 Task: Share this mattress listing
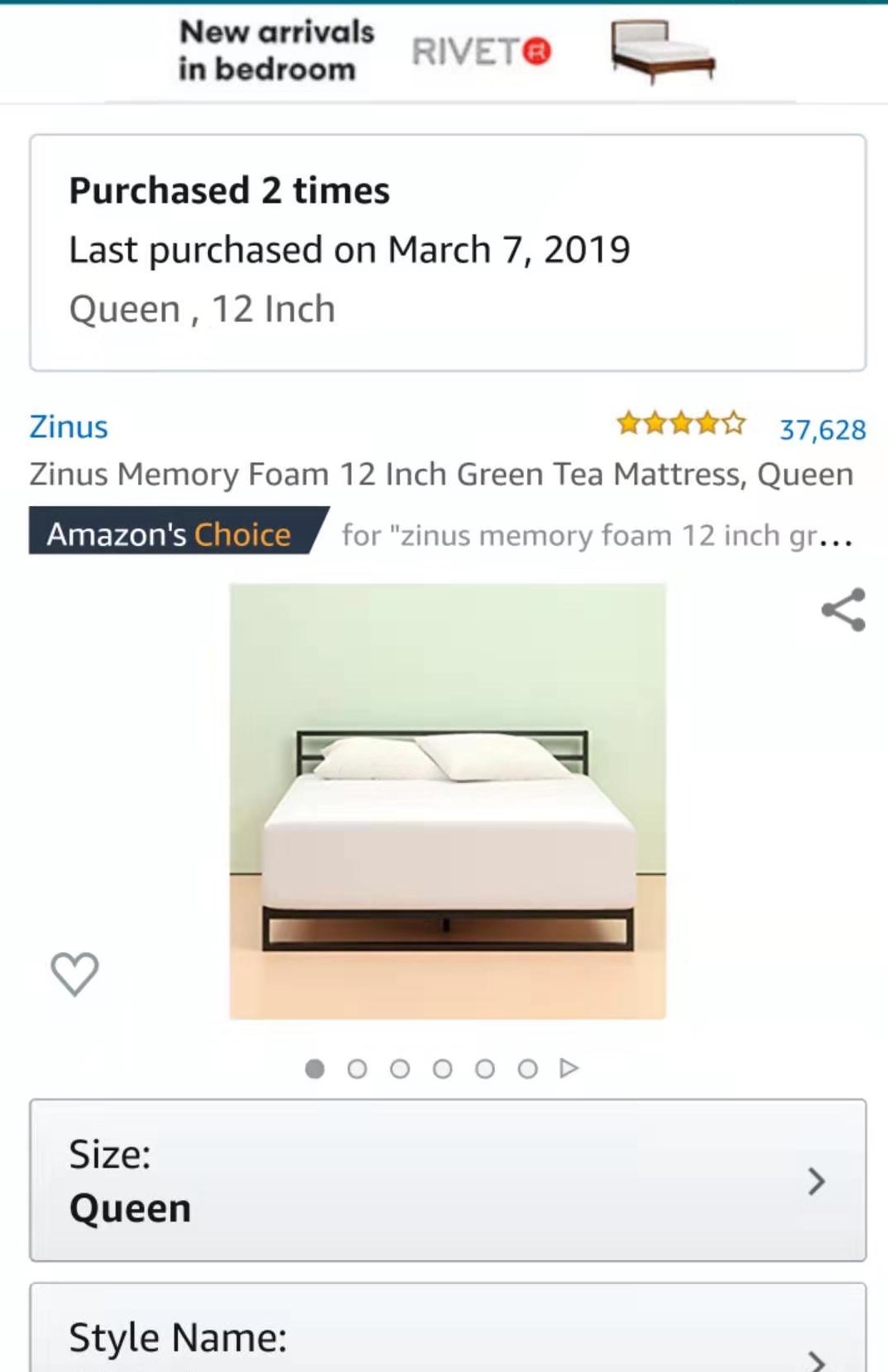(x=843, y=610)
